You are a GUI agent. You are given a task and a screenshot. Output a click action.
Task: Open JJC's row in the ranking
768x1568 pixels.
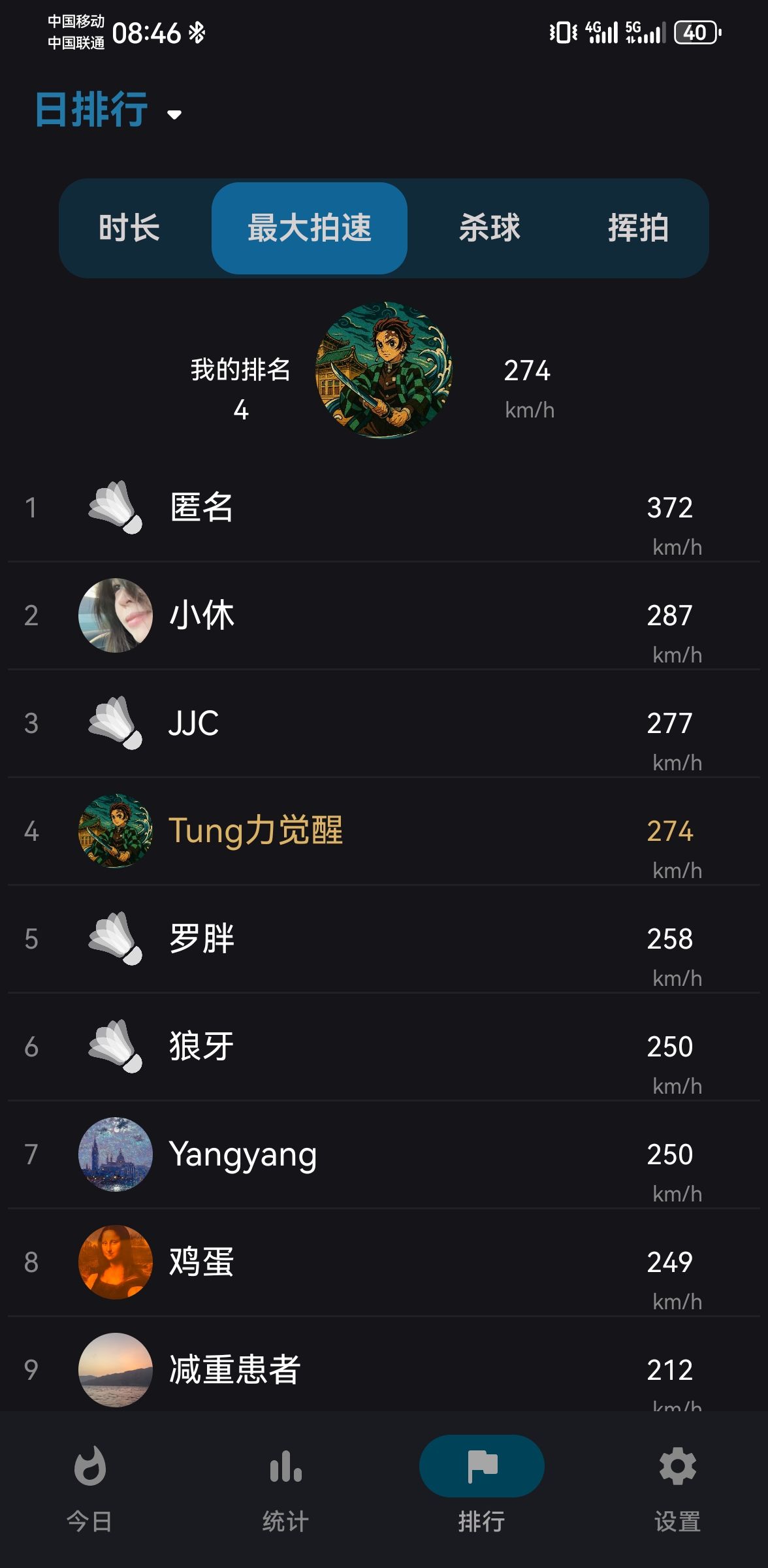pos(384,723)
